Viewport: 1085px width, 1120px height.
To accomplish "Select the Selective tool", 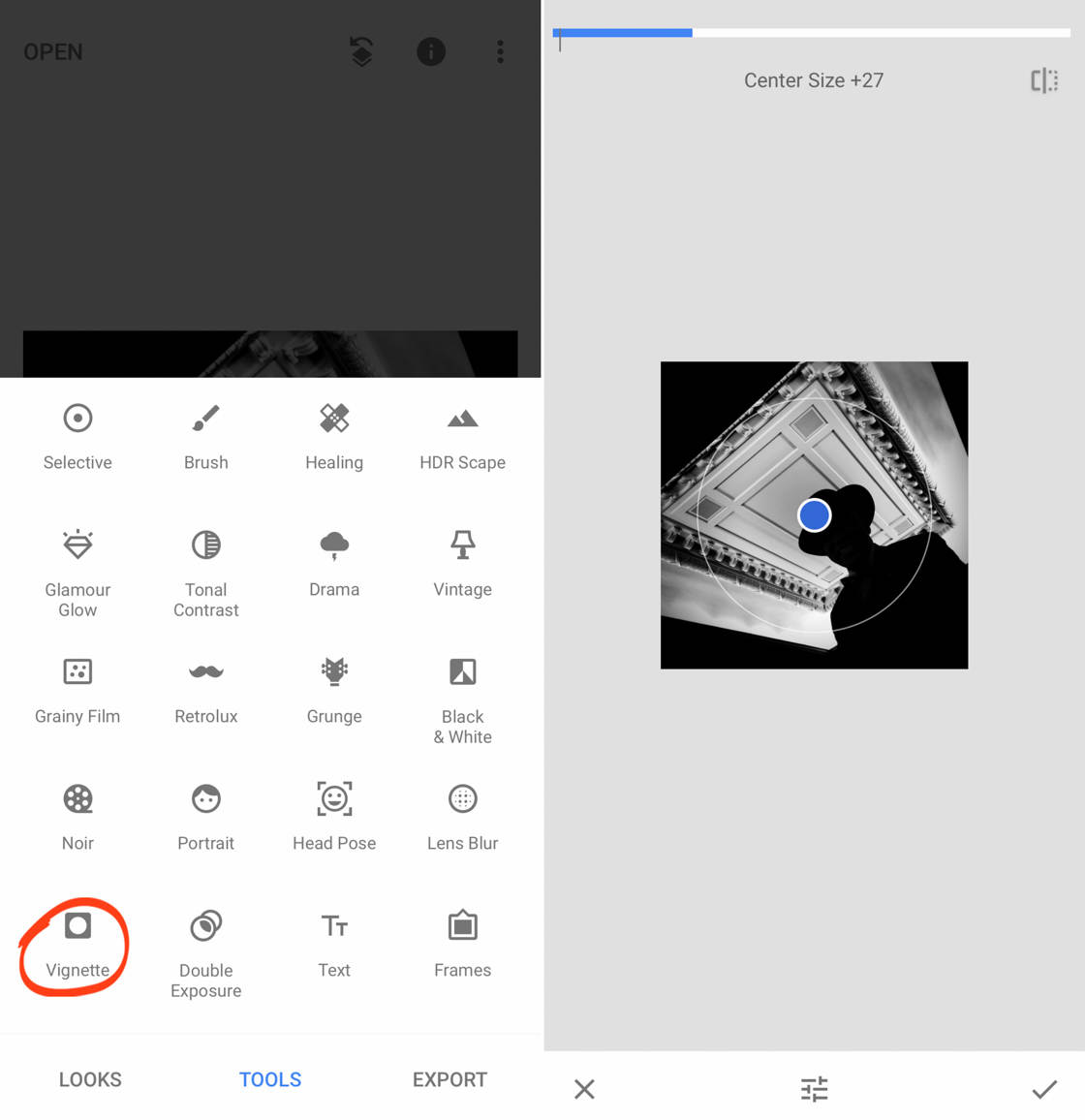I will [x=77, y=435].
